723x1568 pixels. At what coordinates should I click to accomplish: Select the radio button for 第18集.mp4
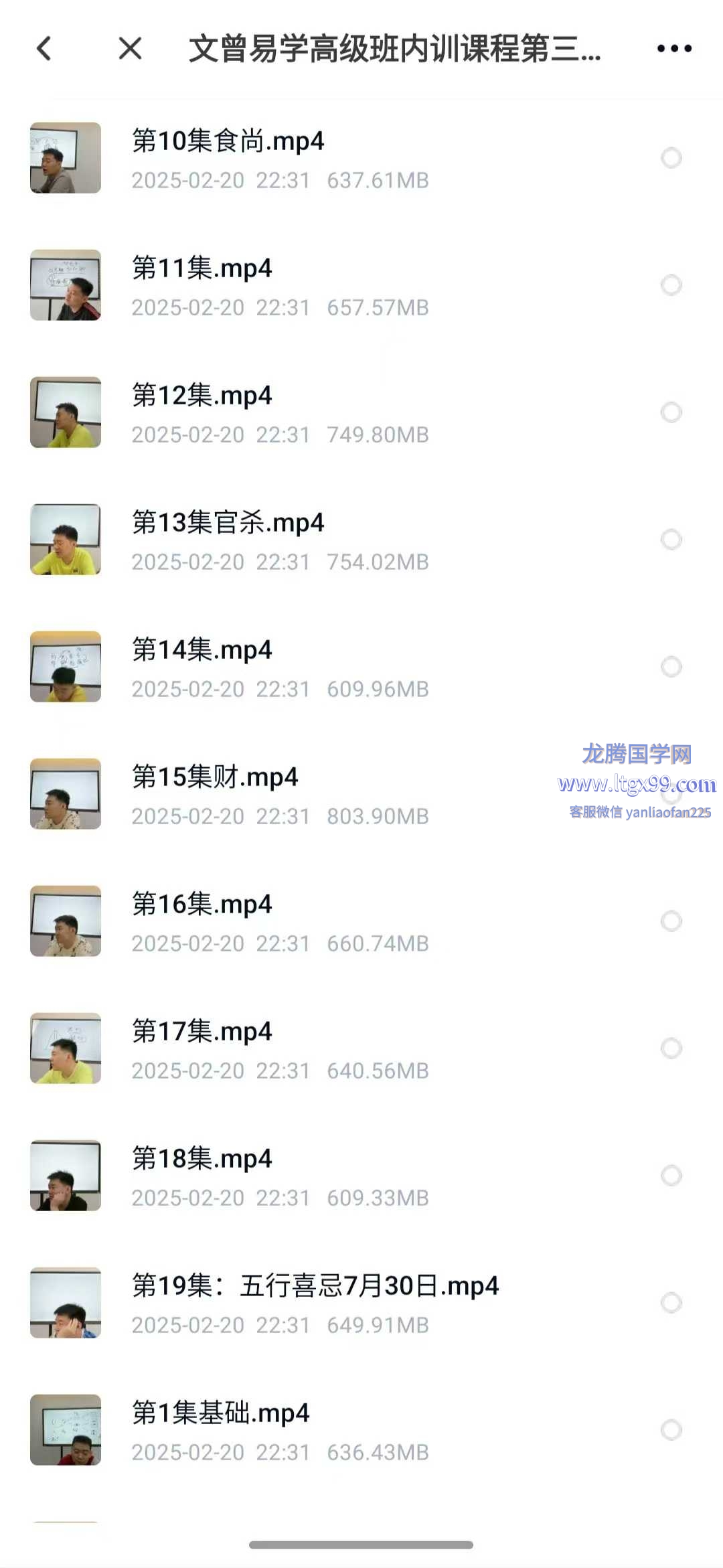[671, 1176]
